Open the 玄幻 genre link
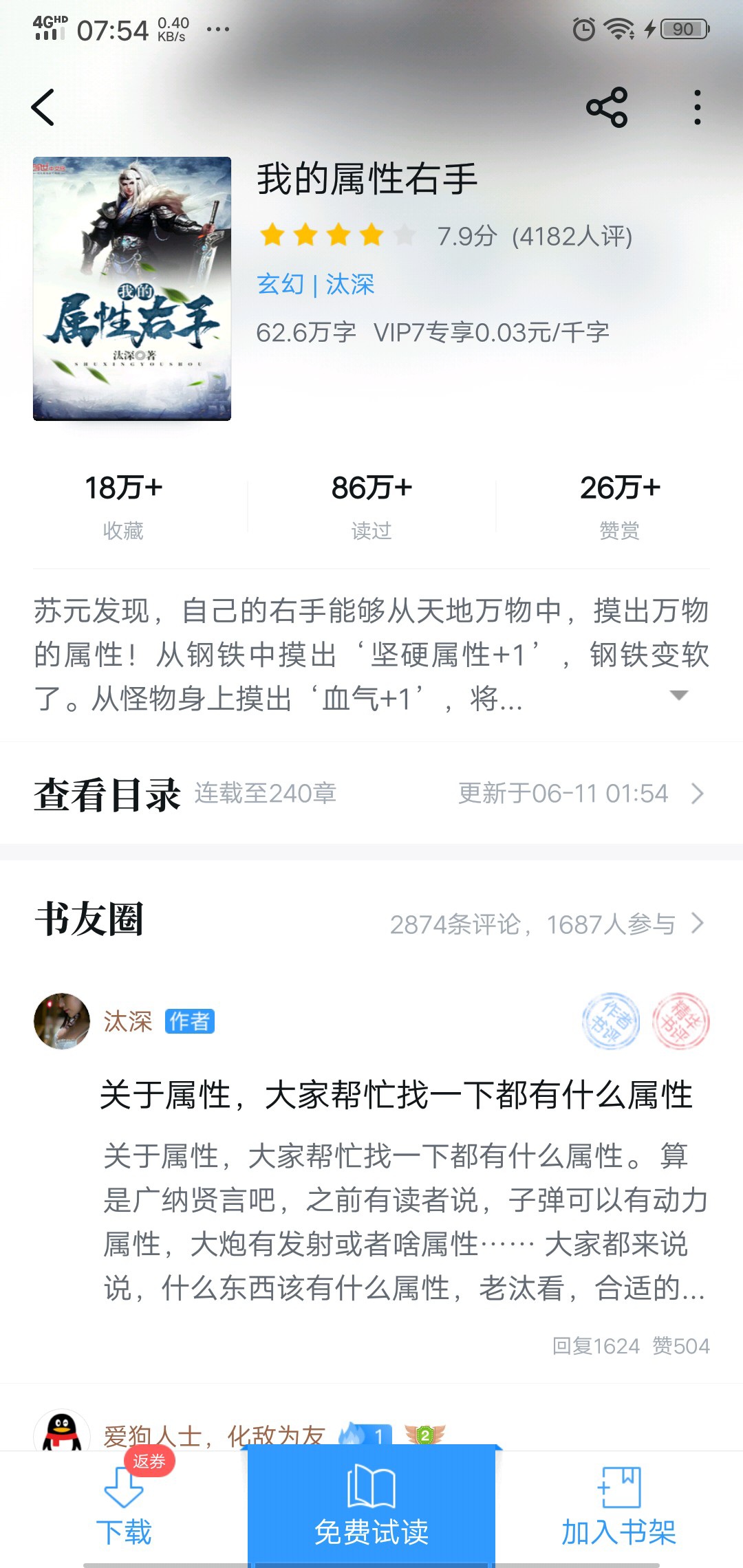Image resolution: width=743 pixels, height=1568 pixels. (x=280, y=284)
